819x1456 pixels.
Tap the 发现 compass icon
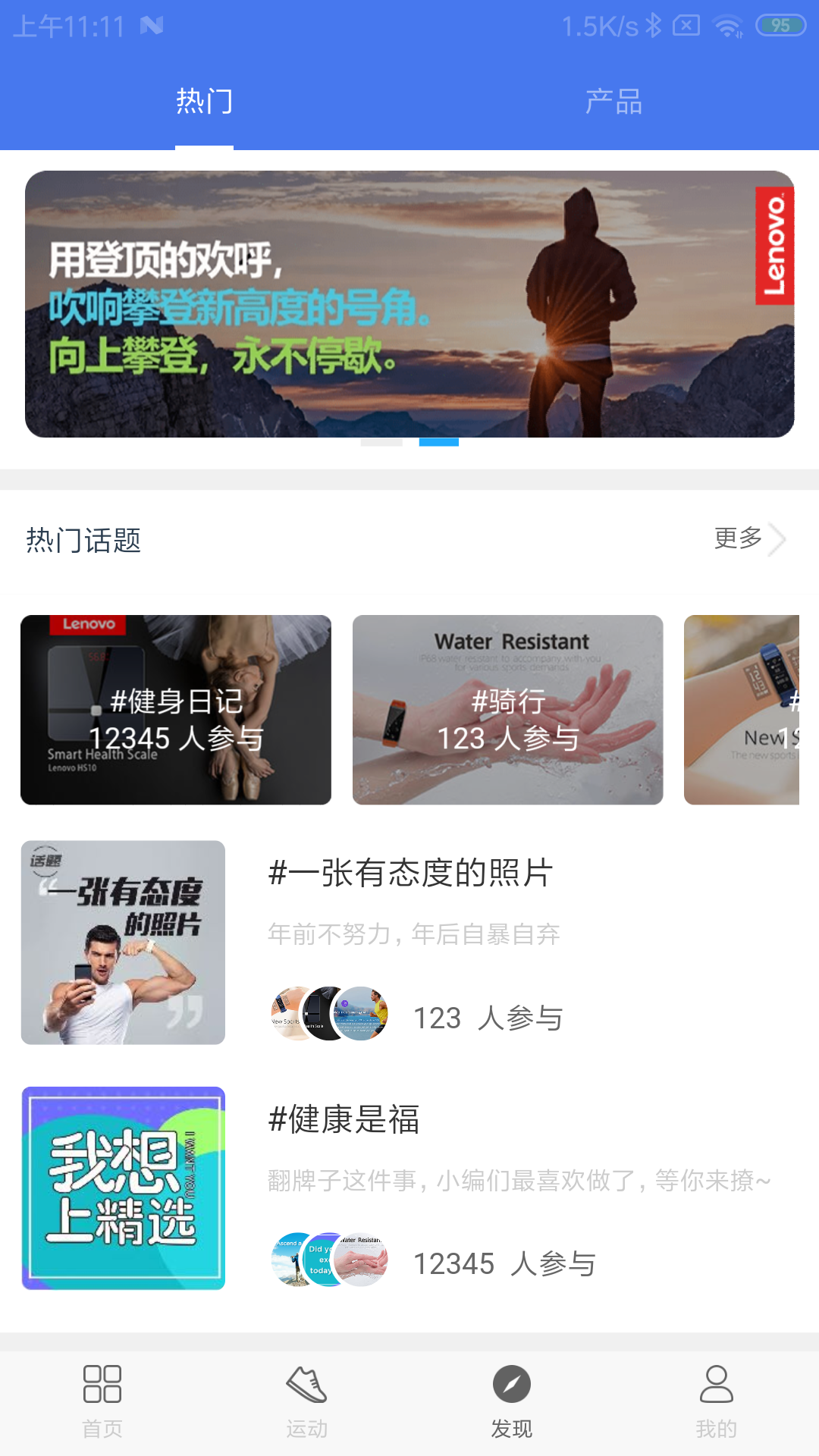coord(512,1382)
